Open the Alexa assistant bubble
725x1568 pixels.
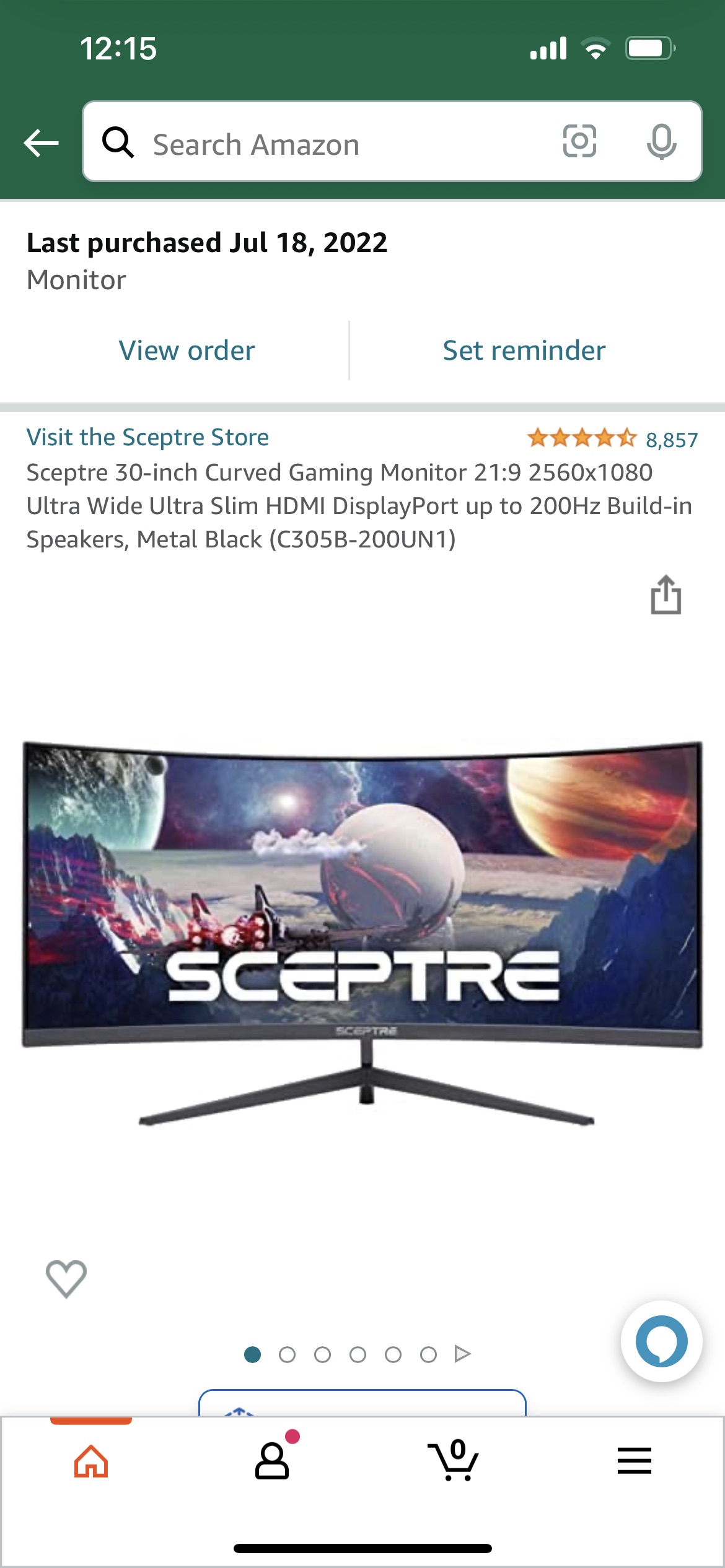click(x=661, y=1341)
